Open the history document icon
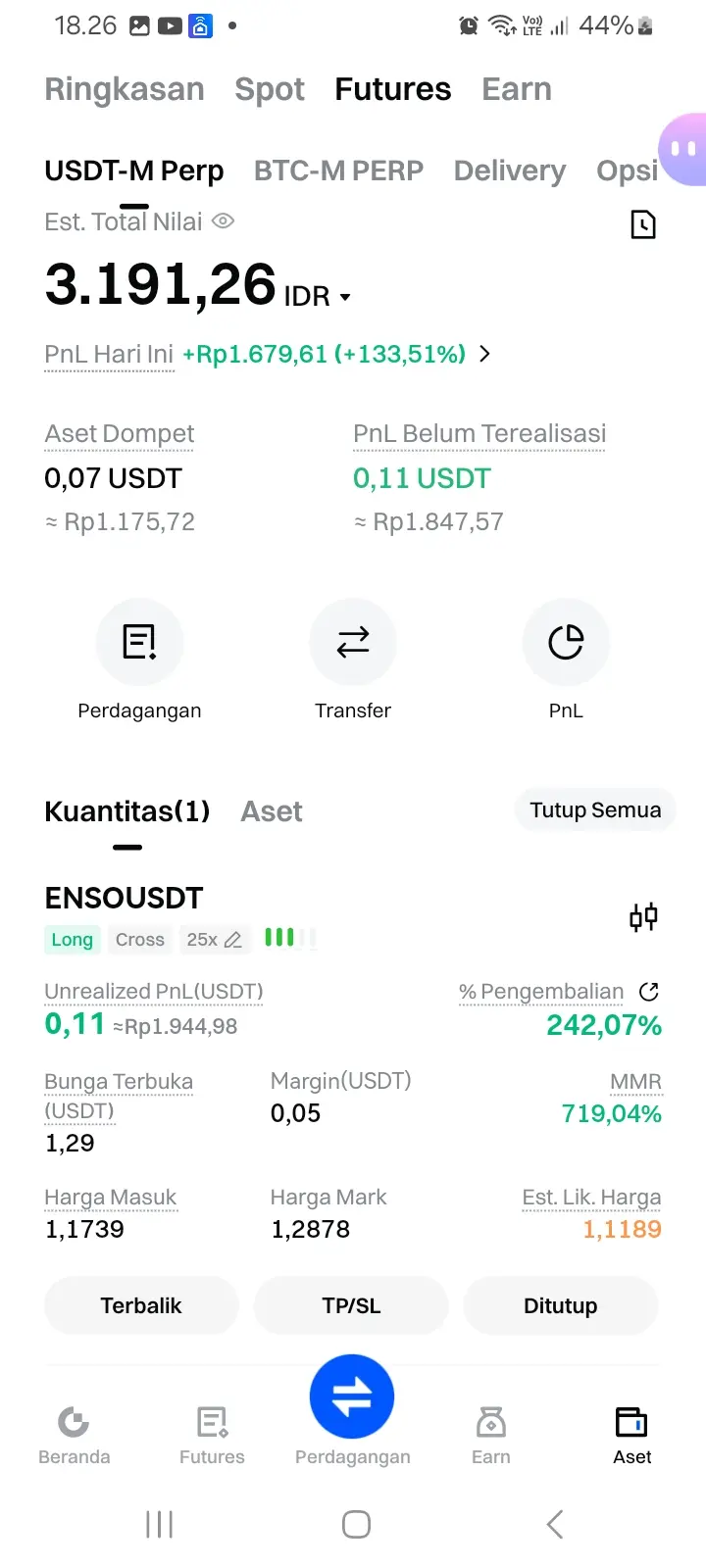The width and height of the screenshot is (706, 1568). coord(643,224)
